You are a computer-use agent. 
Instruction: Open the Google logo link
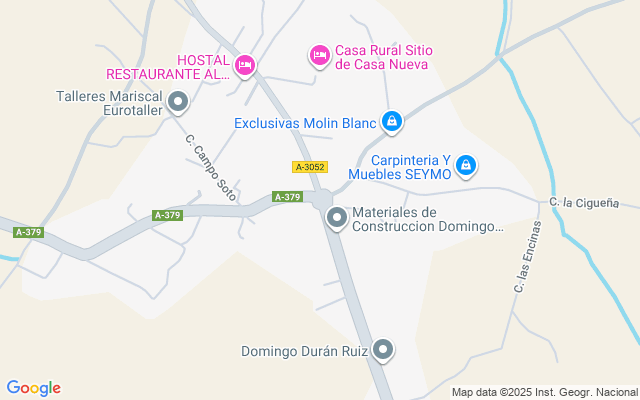pyautogui.click(x=33, y=388)
